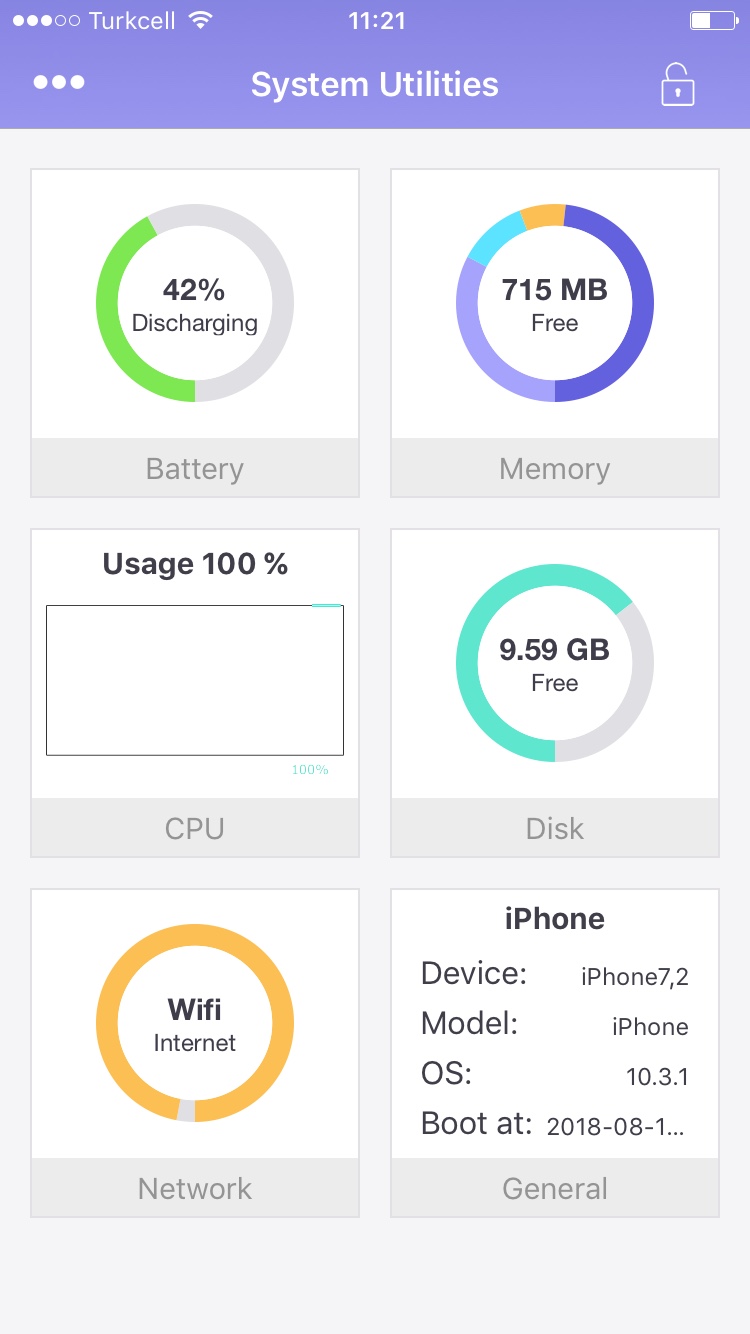Viewport: 750px width, 1334px height.
Task: View CPU usage details
Action: click(195, 692)
